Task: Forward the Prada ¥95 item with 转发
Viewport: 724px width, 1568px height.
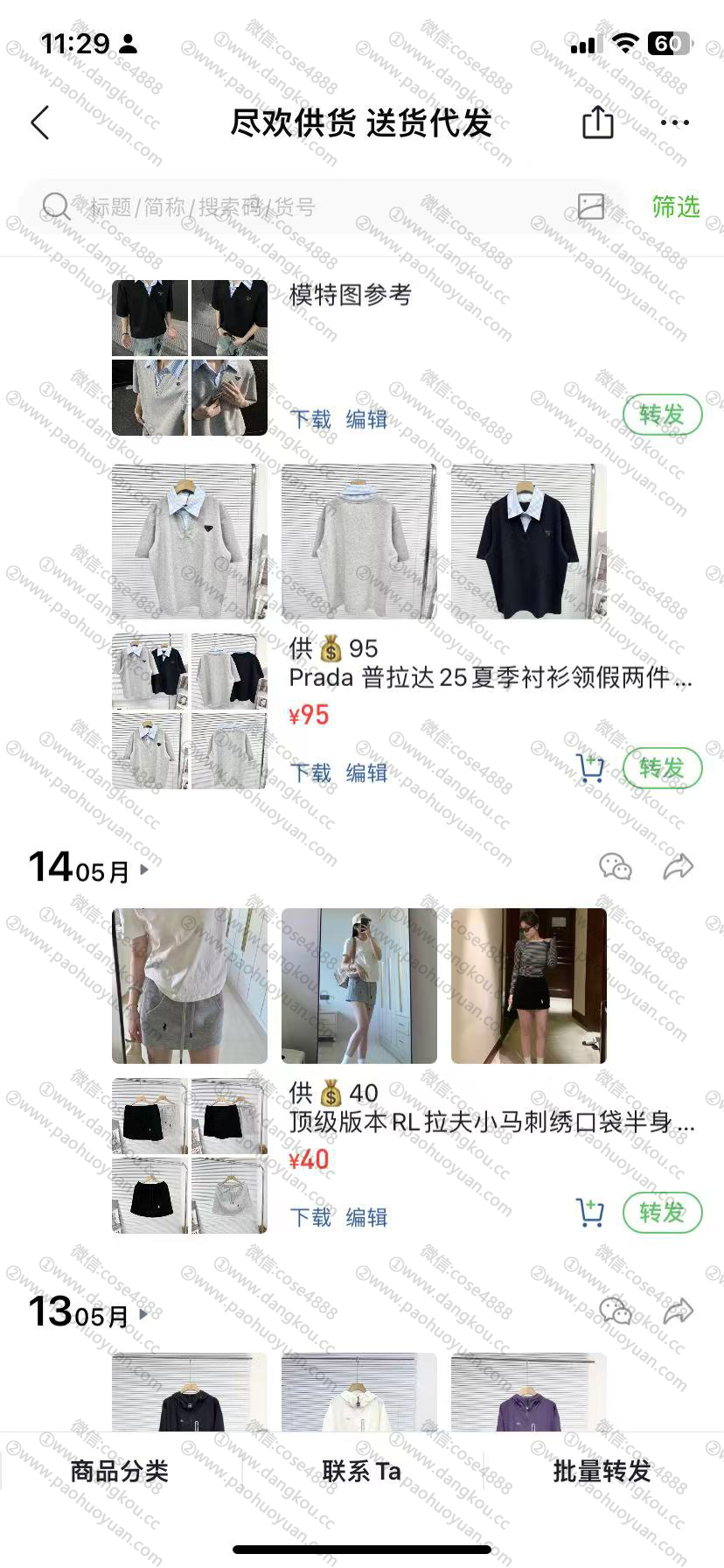Action: click(662, 768)
